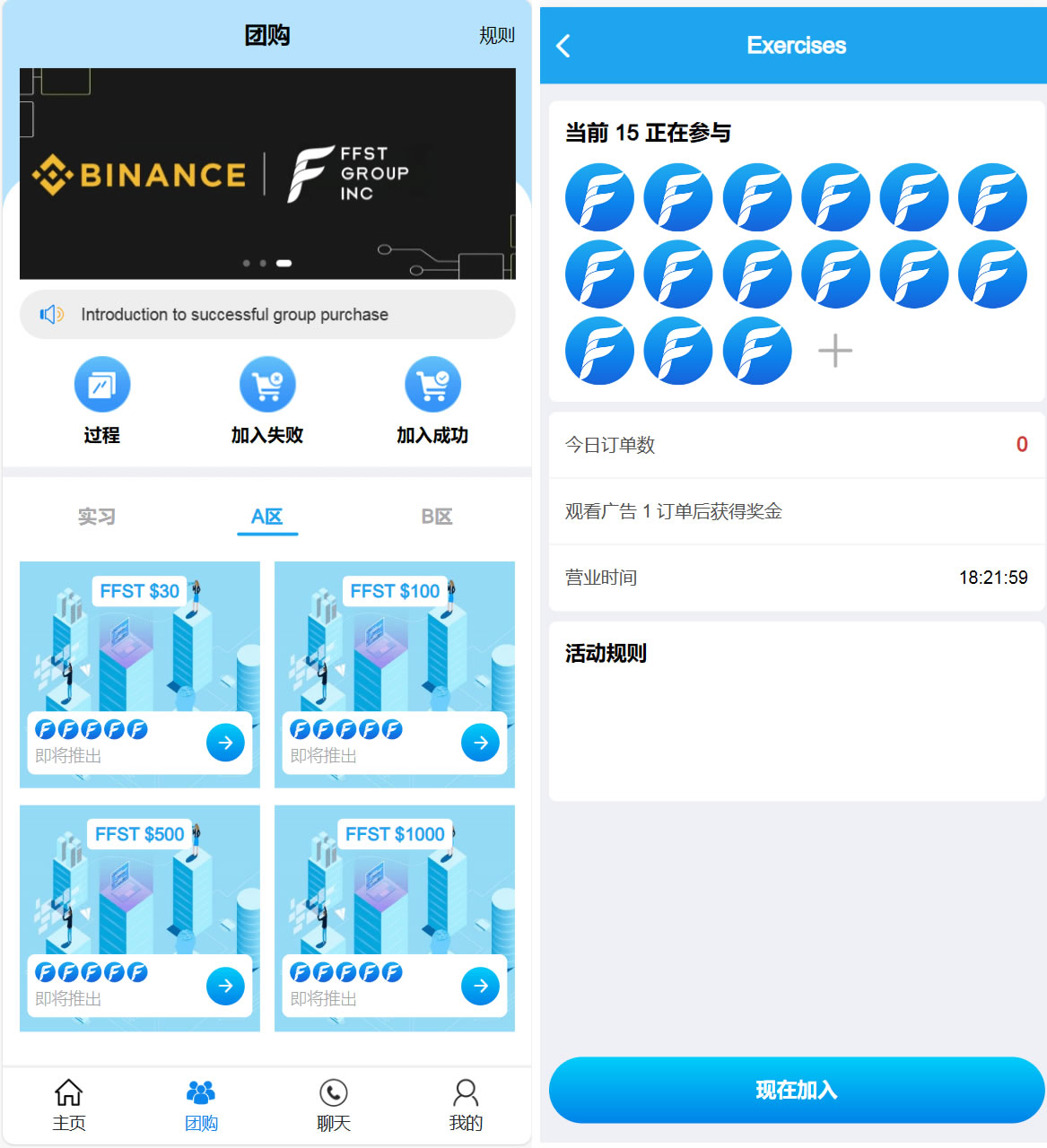
Task: Tap the plus icon to add participant
Action: 835,351
